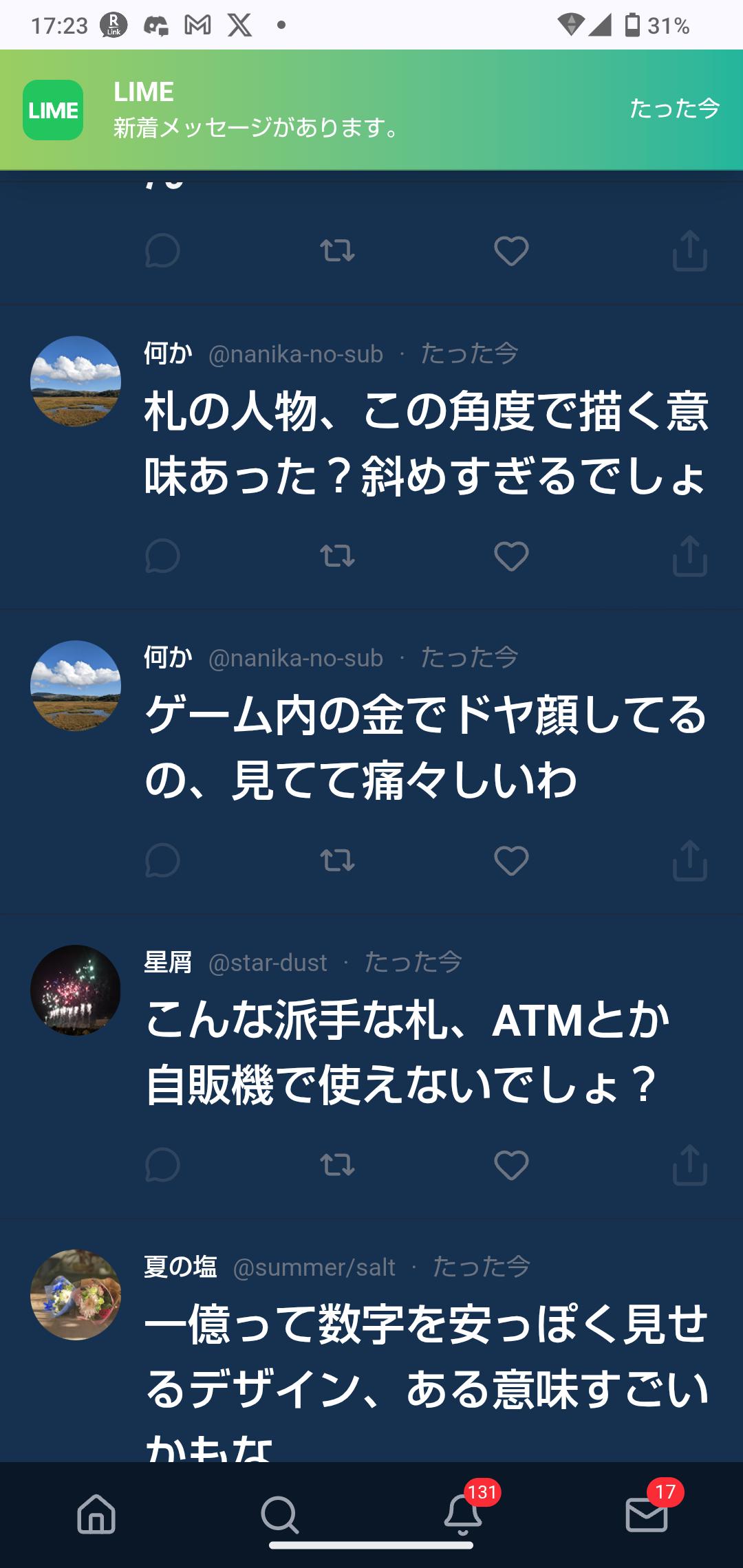Repost the 札の人物 angle post
743x1568 pixels.
click(337, 556)
